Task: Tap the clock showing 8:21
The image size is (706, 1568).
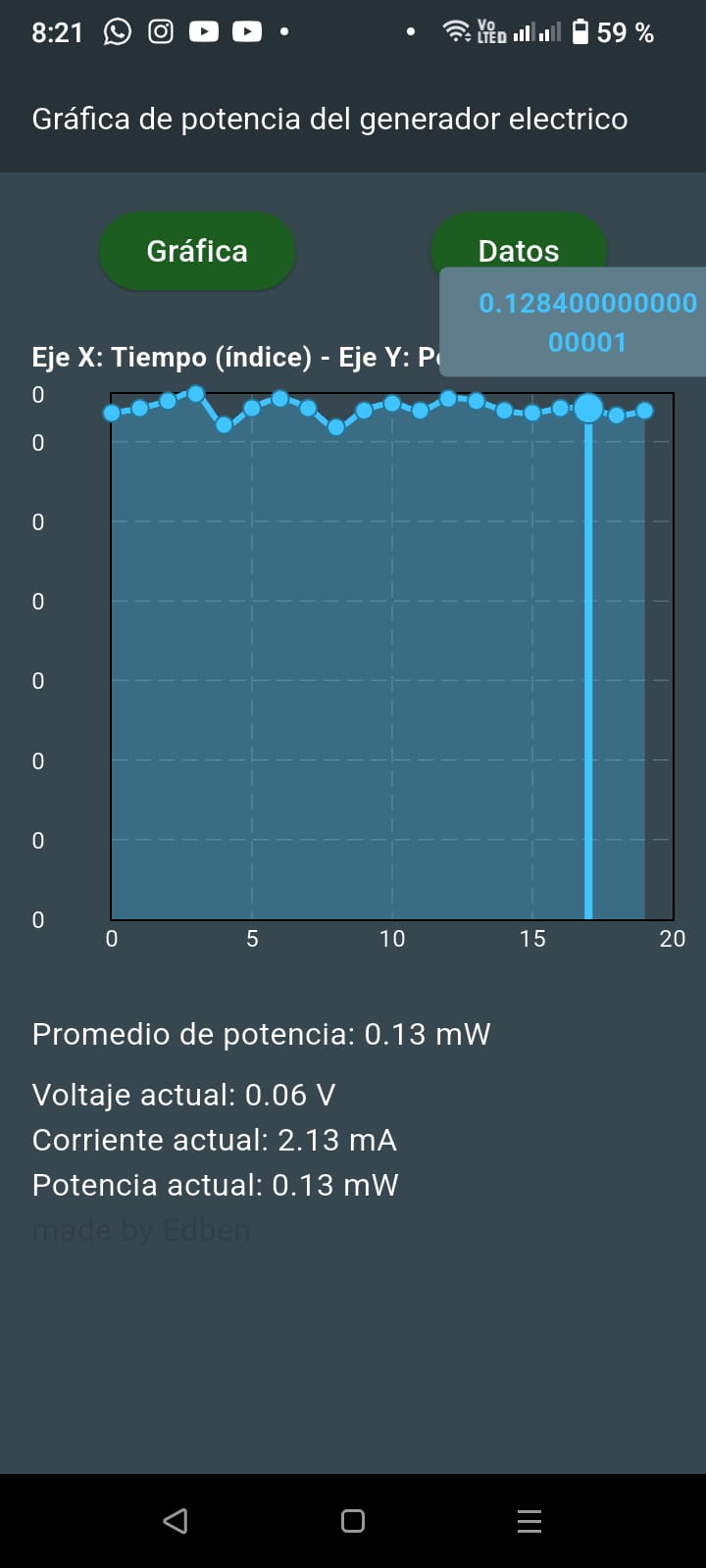Action: pyautogui.click(x=57, y=31)
